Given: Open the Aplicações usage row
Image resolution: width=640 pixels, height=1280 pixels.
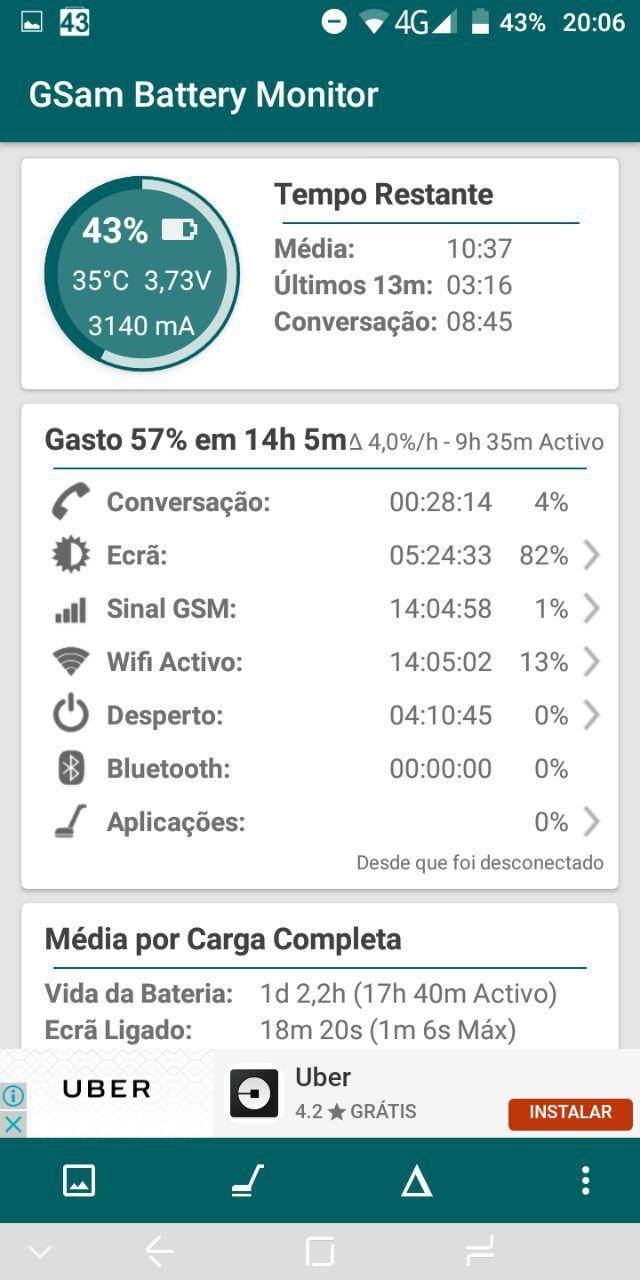Looking at the screenshot, I should [x=320, y=822].
